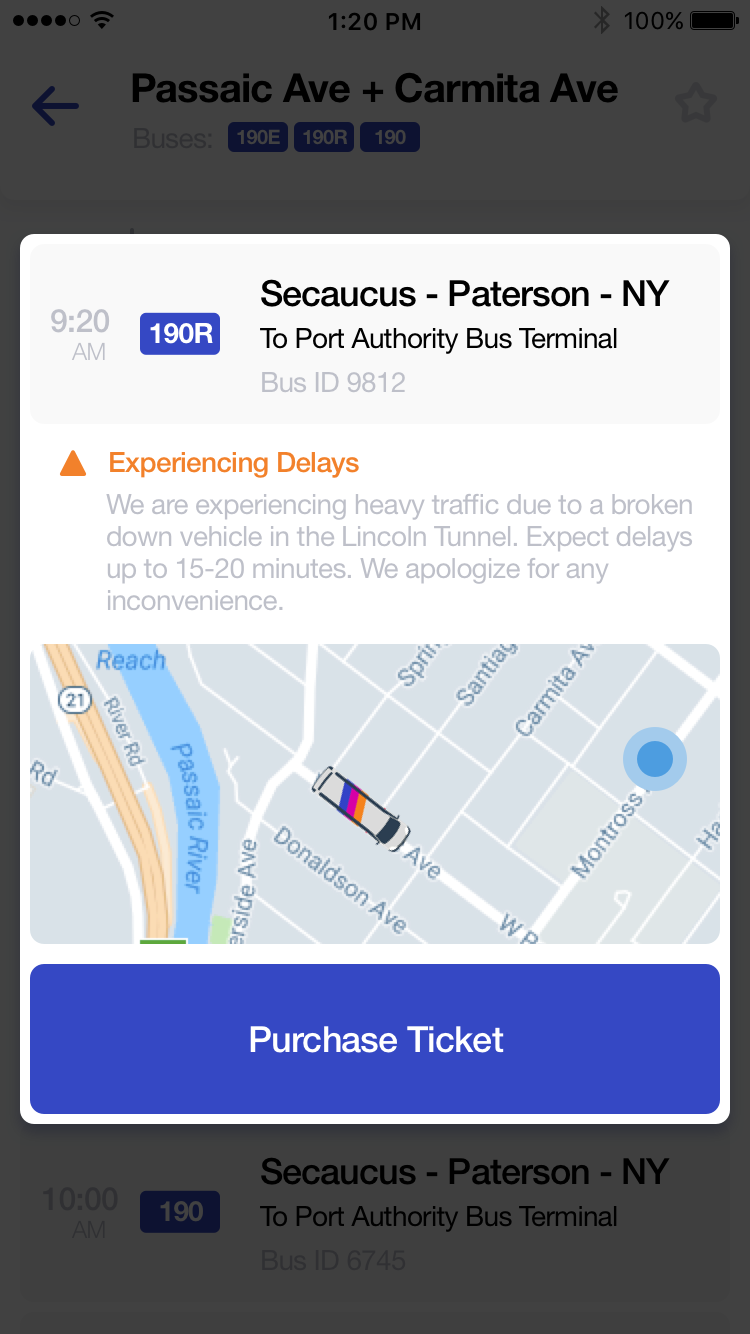
Task: Open the map showing the bus location
Action: click(375, 794)
